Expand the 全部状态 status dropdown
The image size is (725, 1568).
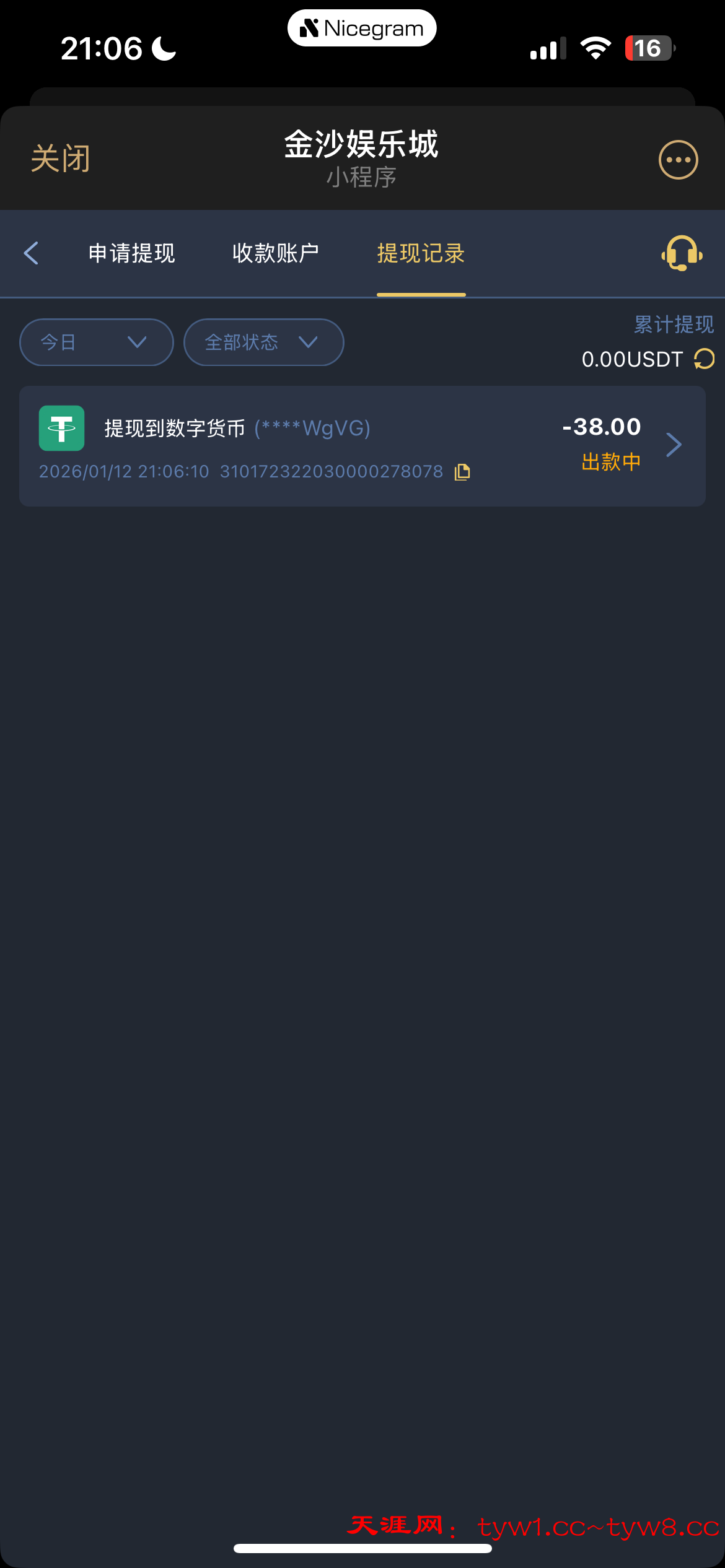[263, 342]
